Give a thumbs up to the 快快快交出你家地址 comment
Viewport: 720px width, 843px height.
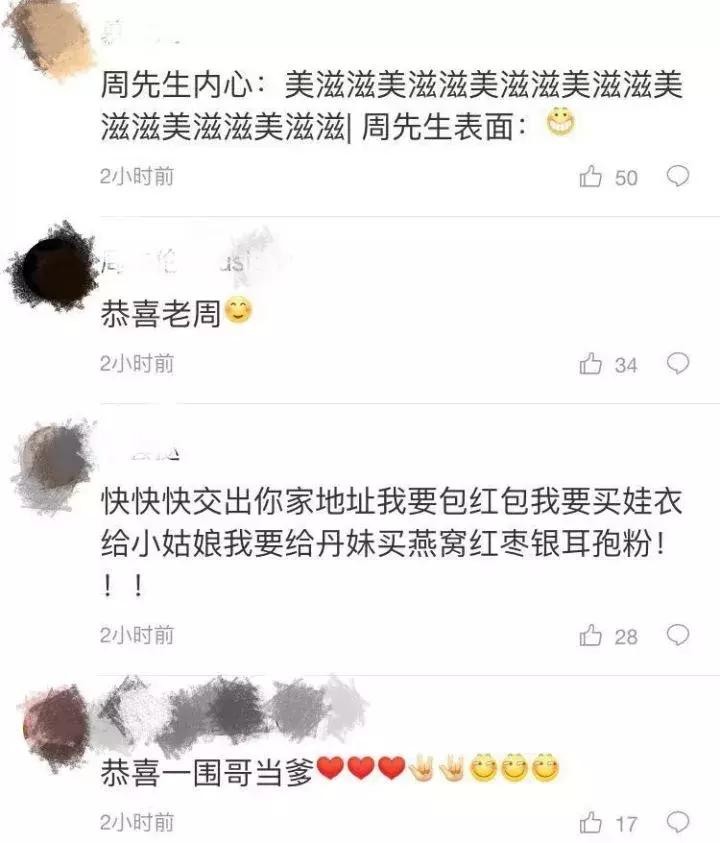(591, 636)
